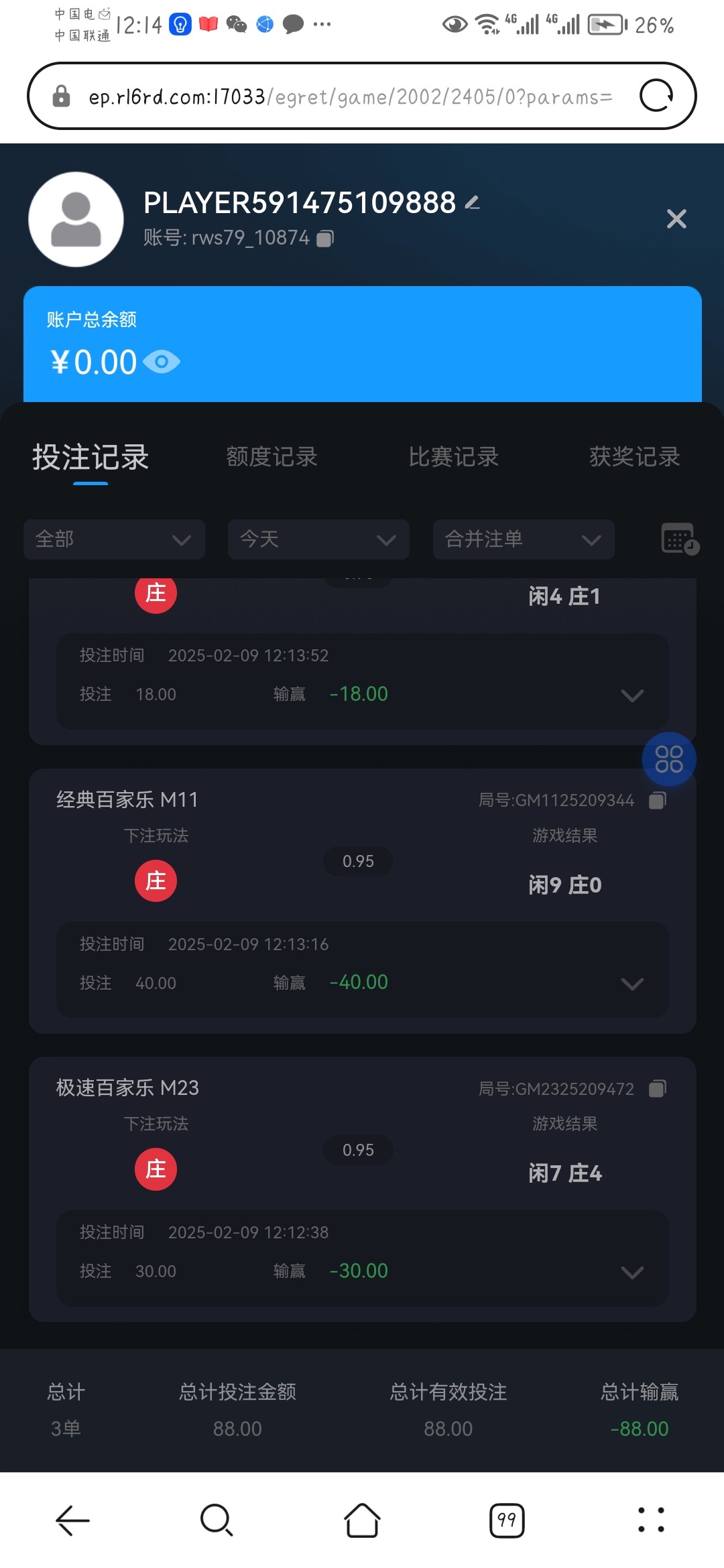Switch to 比赛记录 tab
The image size is (724, 1568).
coord(454,457)
